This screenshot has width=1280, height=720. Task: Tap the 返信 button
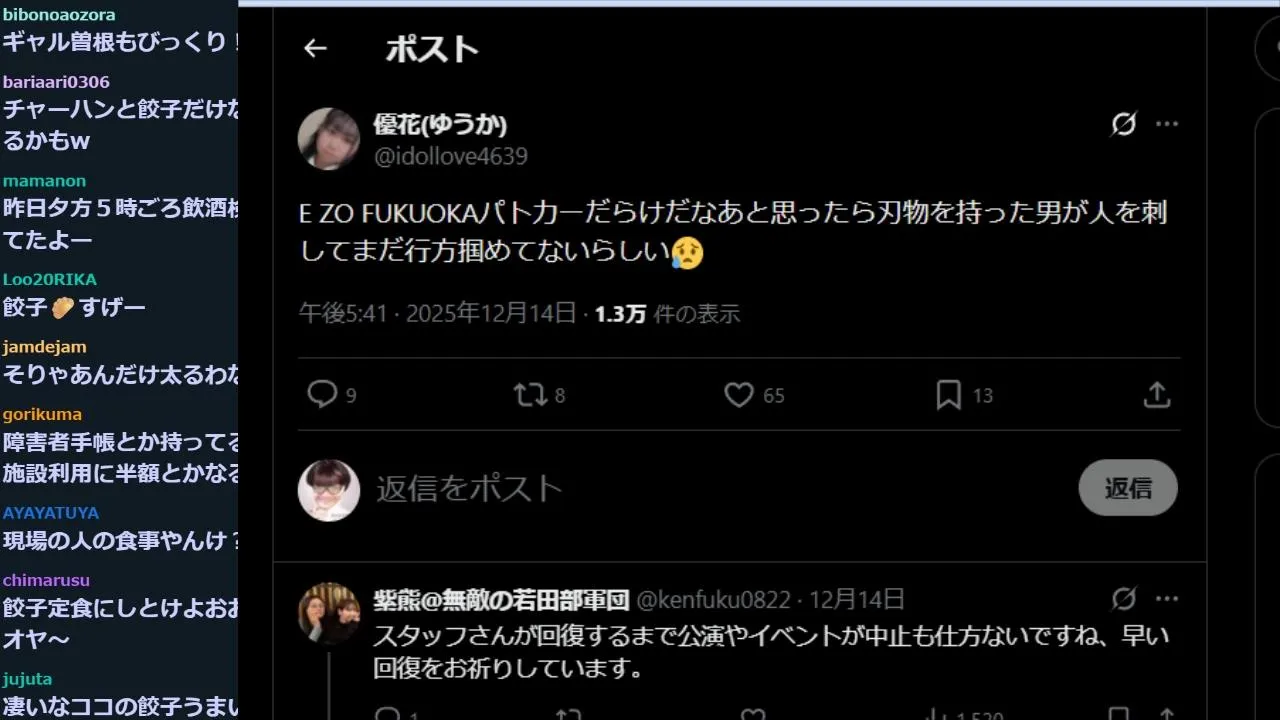pos(1128,488)
